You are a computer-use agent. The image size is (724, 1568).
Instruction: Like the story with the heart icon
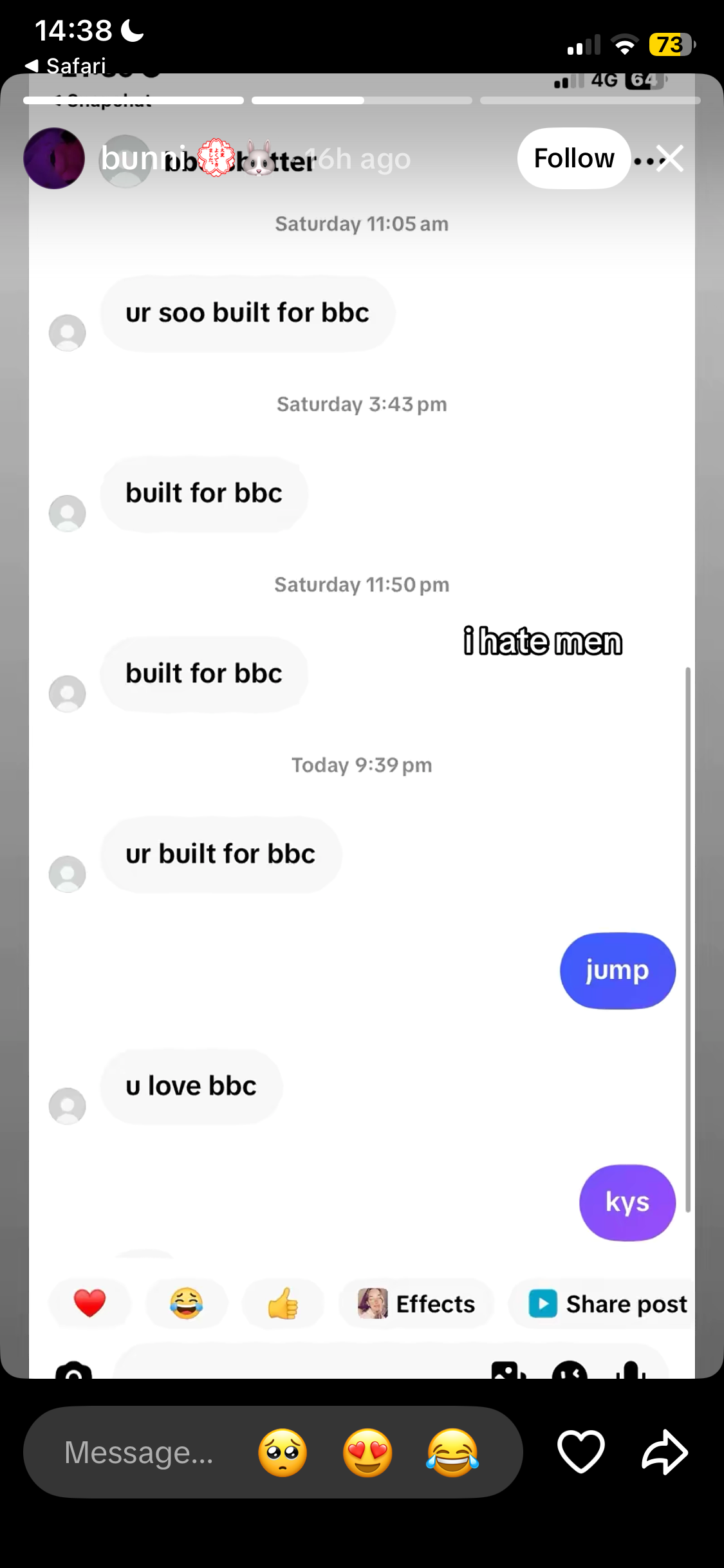click(580, 1452)
